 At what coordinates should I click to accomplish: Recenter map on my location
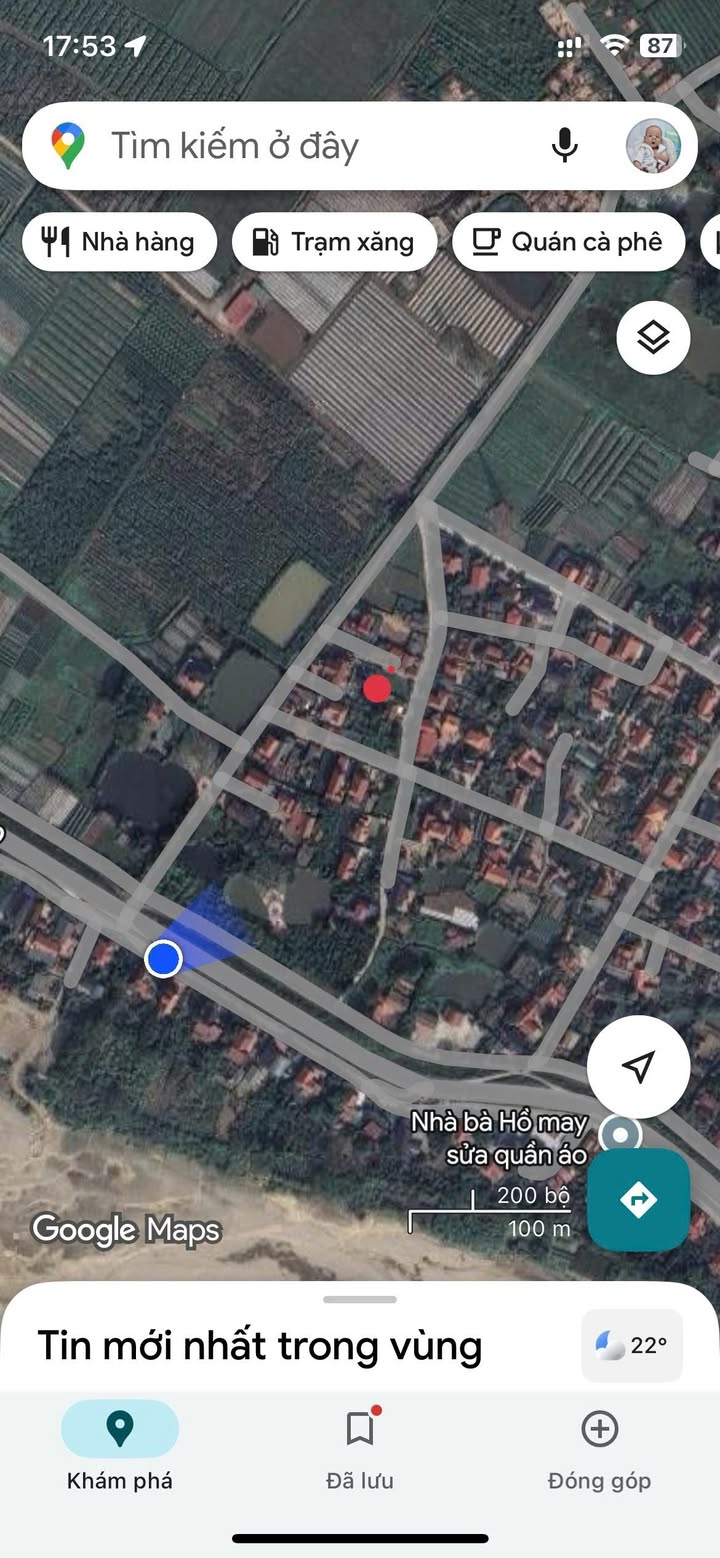[x=638, y=1066]
